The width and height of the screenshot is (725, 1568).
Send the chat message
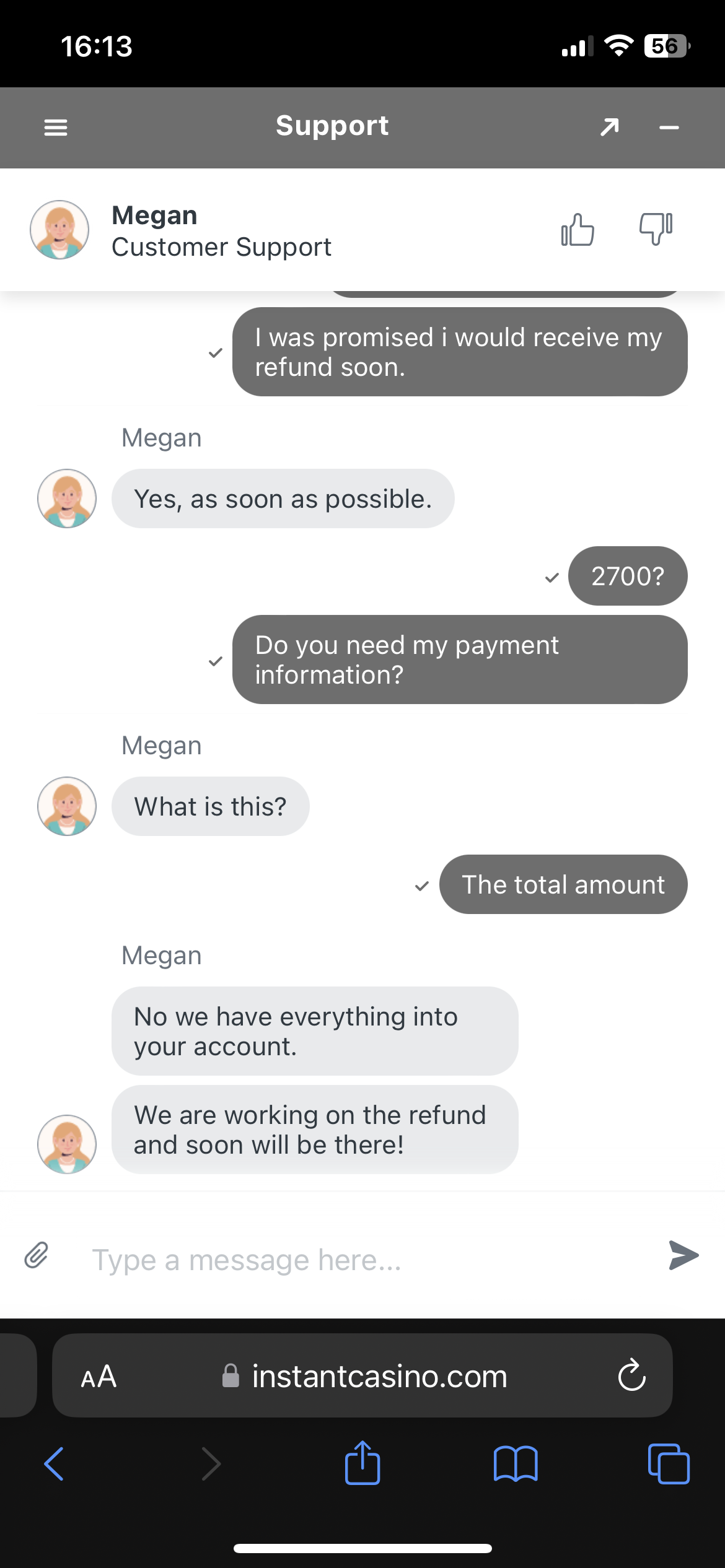(x=683, y=1255)
